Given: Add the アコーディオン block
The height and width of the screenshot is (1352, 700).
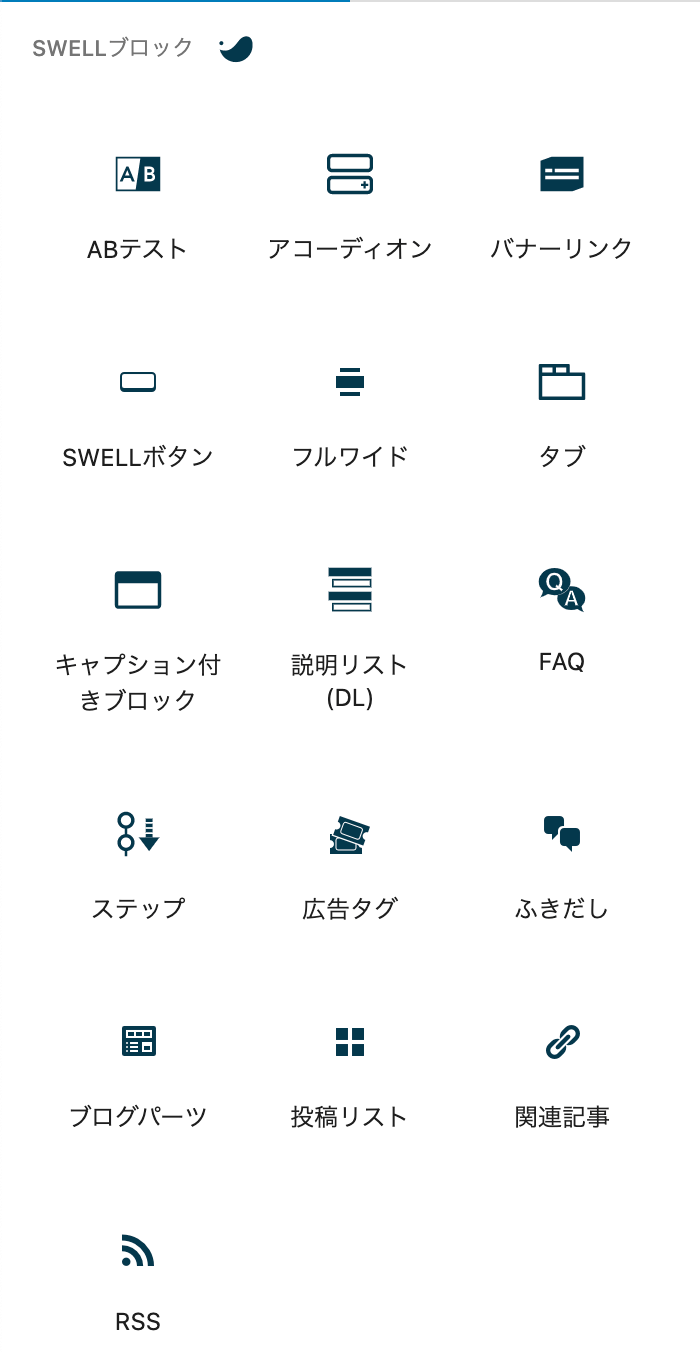Looking at the screenshot, I should pyautogui.click(x=349, y=175).
